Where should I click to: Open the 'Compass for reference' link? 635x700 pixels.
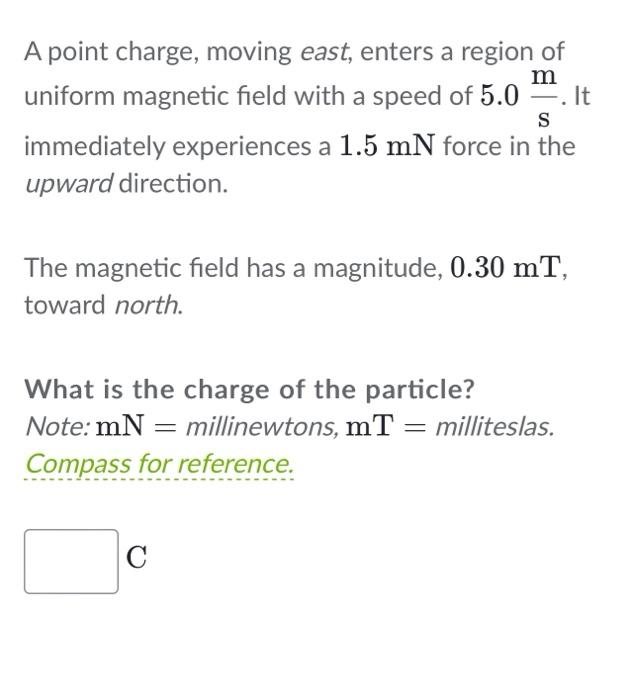click(x=159, y=465)
